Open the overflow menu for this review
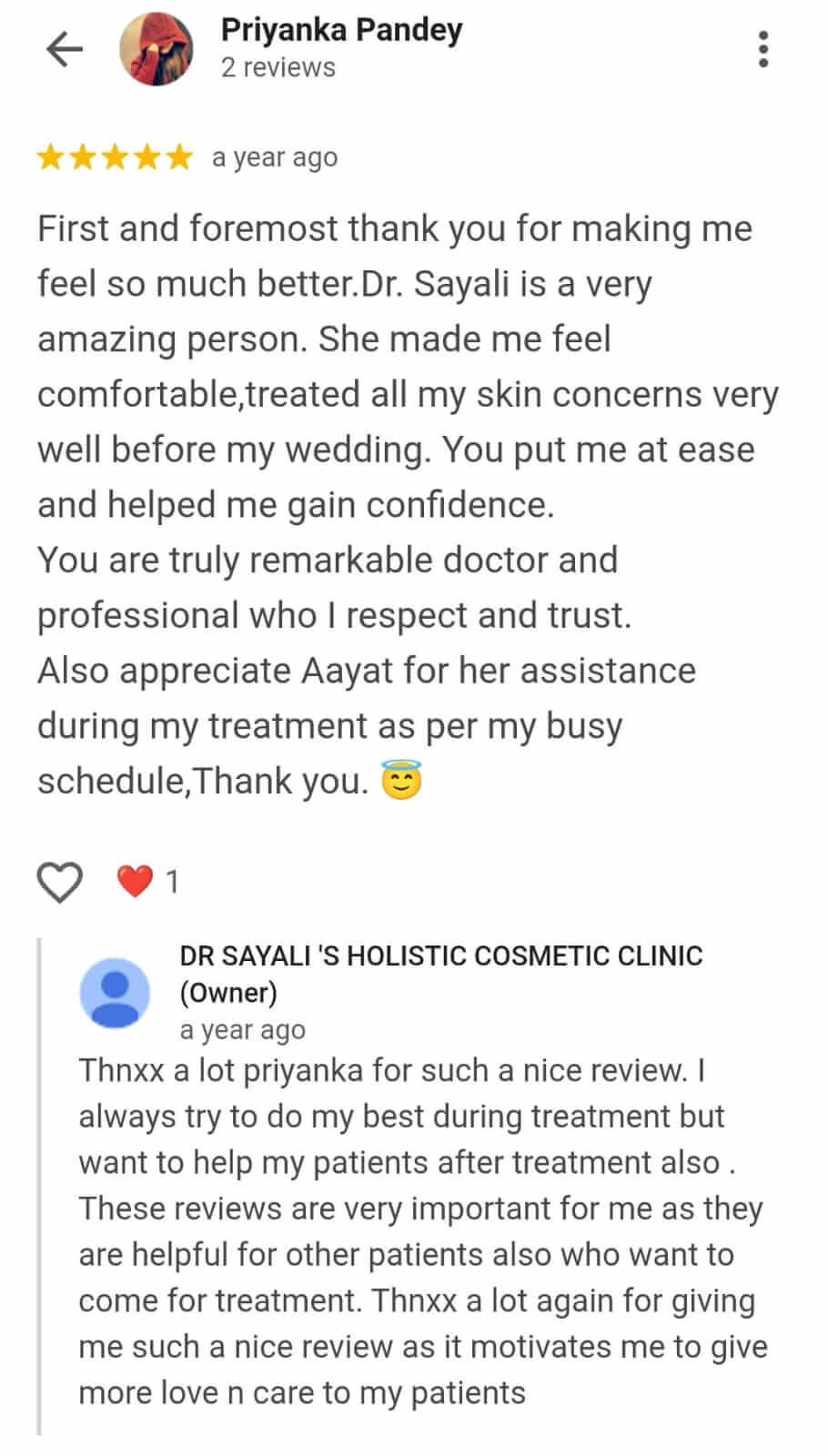The height and width of the screenshot is (1456, 828). pyautogui.click(x=762, y=49)
